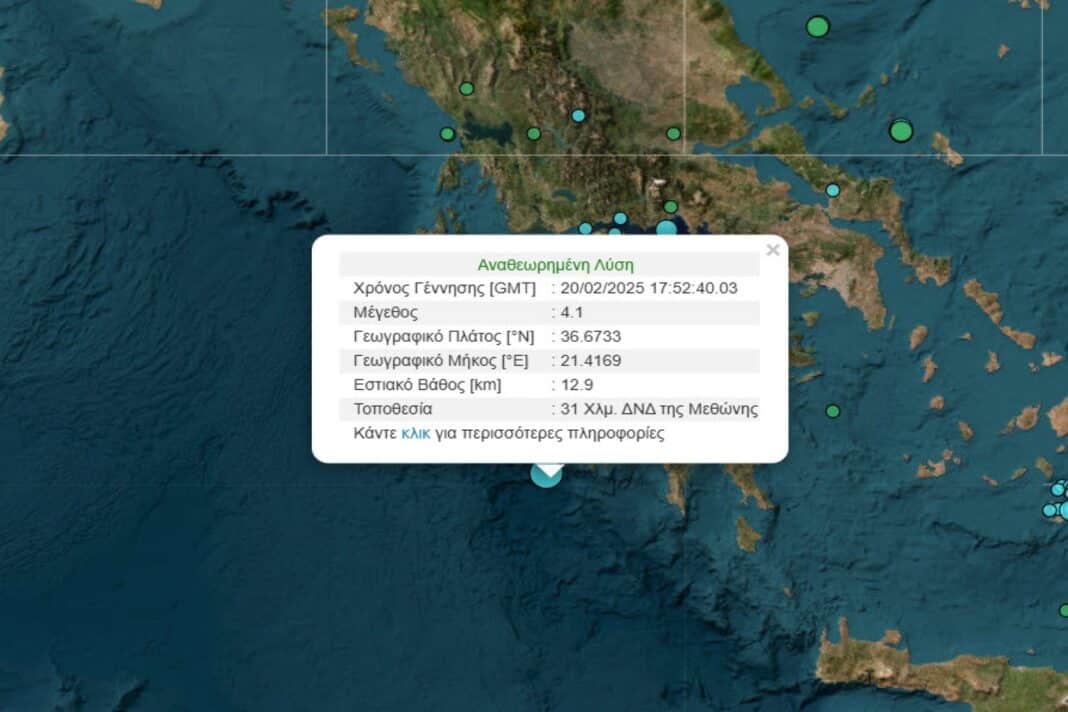Viewport: 1068px width, 712px height.
Task: Open the κλικ link for more information
Action: click(x=415, y=434)
